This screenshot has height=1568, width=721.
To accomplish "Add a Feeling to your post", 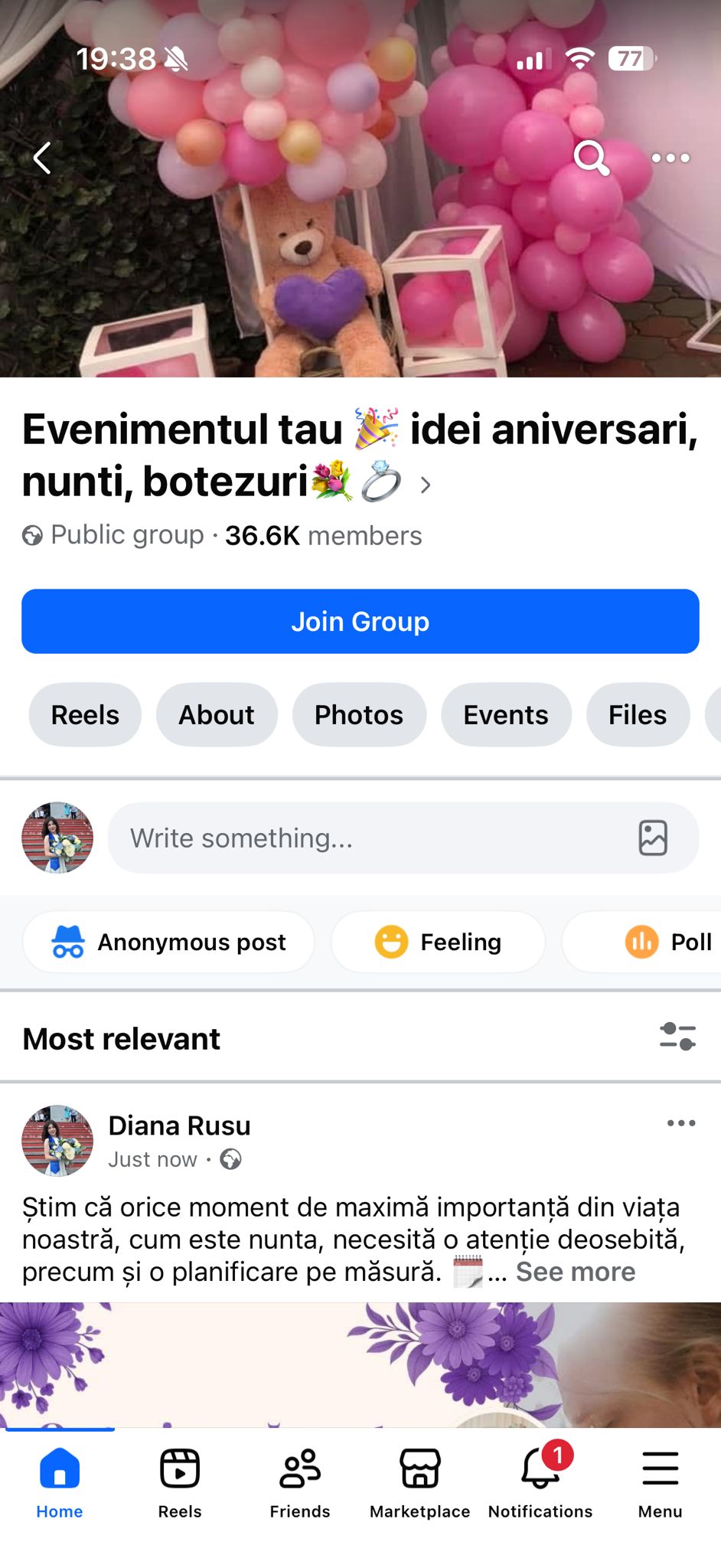I will click(438, 942).
